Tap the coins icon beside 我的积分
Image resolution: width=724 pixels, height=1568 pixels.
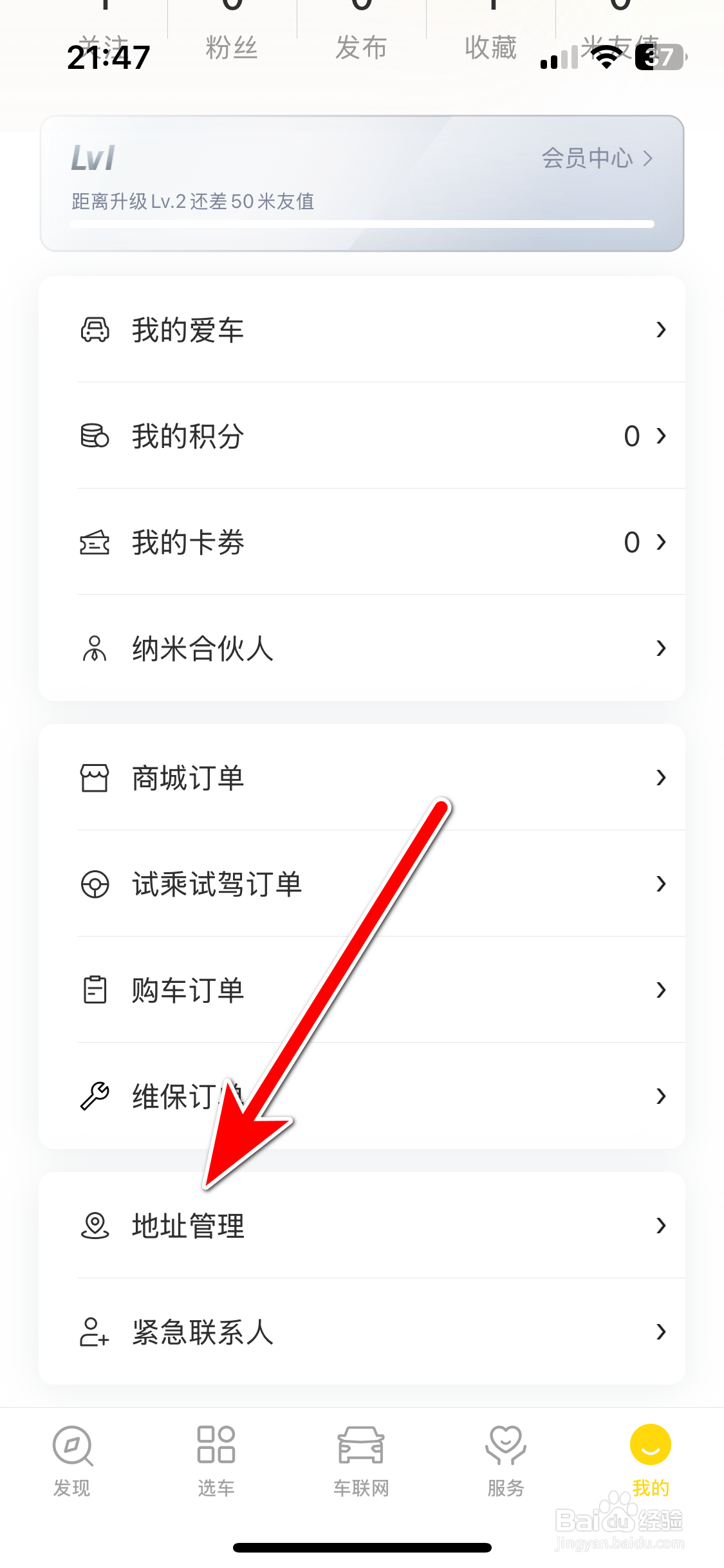click(95, 436)
